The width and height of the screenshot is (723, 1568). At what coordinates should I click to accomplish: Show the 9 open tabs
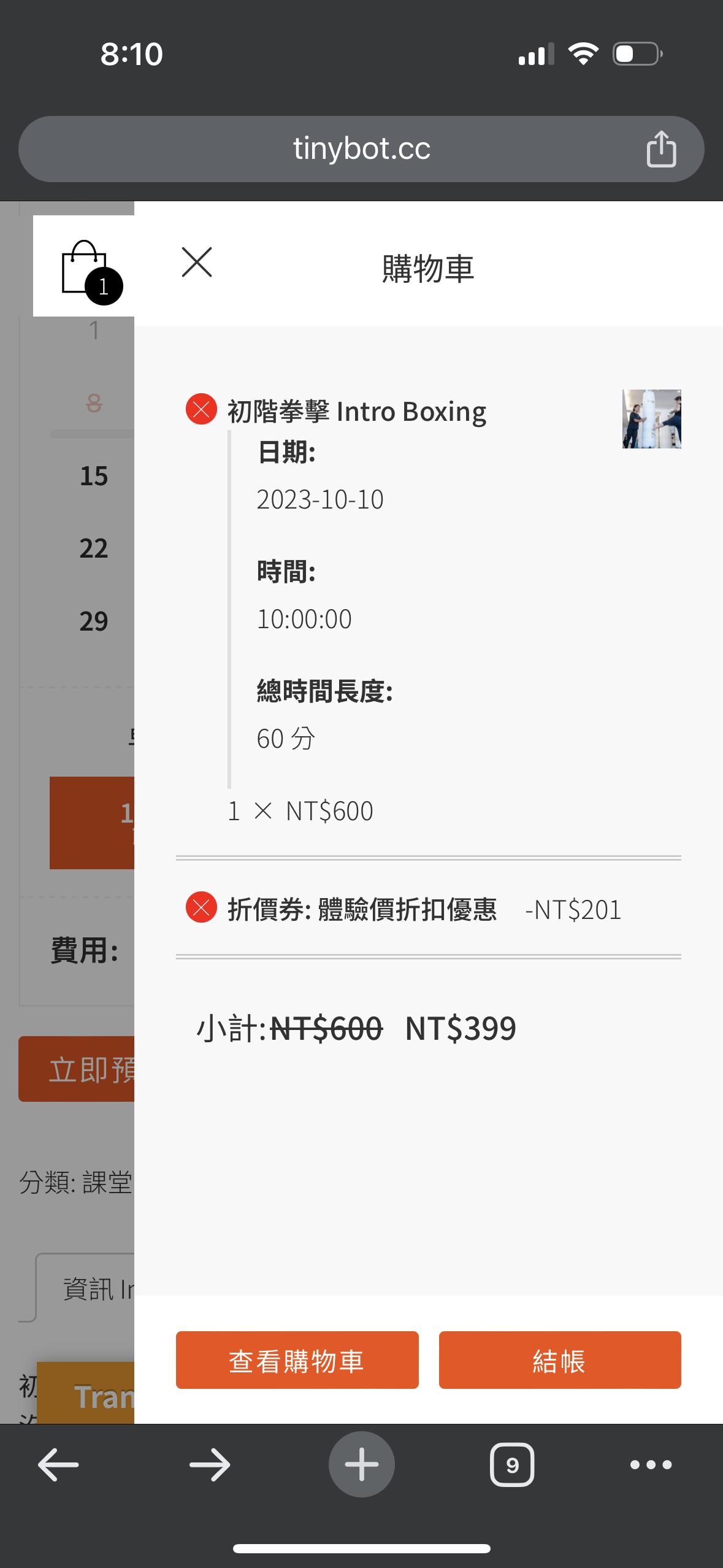pos(512,1465)
